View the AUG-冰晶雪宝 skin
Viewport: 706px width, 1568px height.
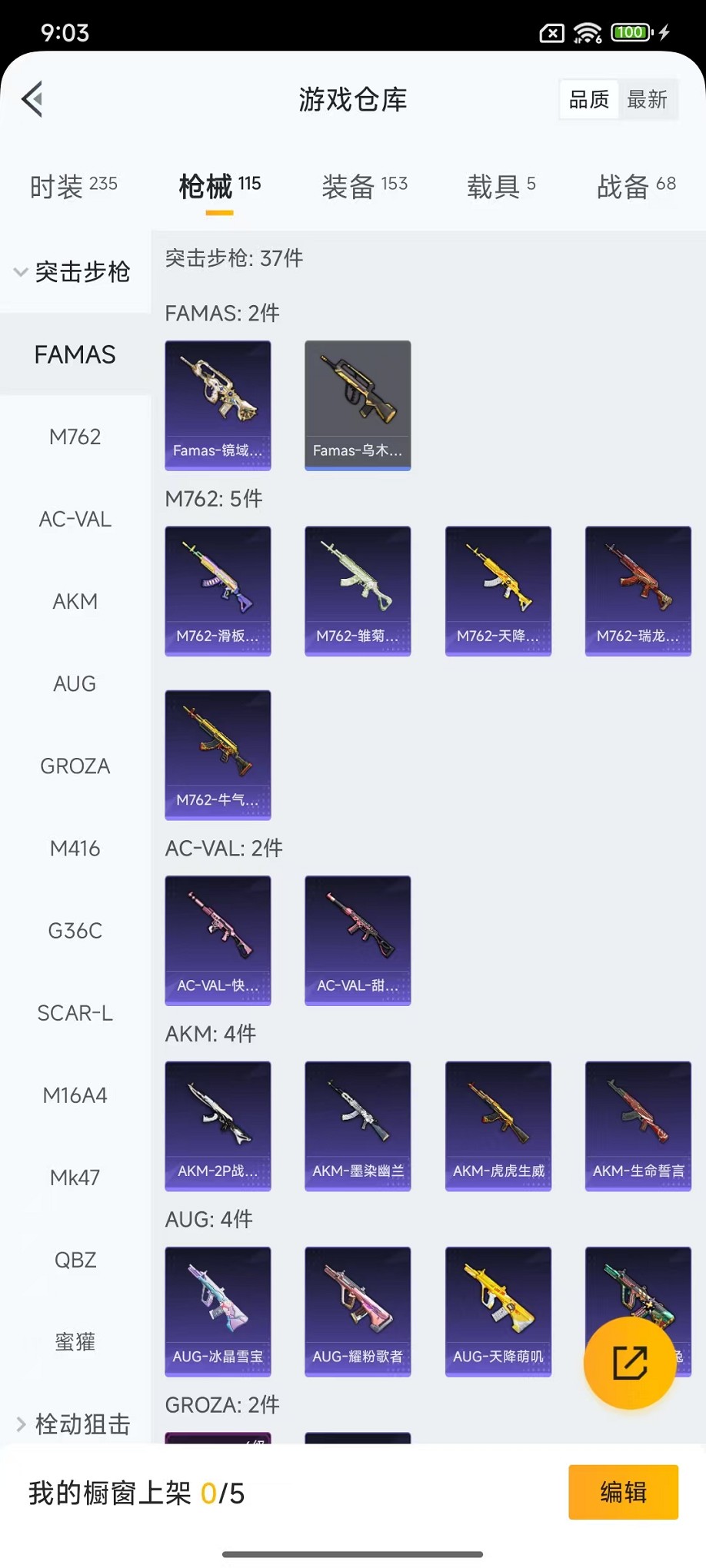click(x=218, y=1311)
